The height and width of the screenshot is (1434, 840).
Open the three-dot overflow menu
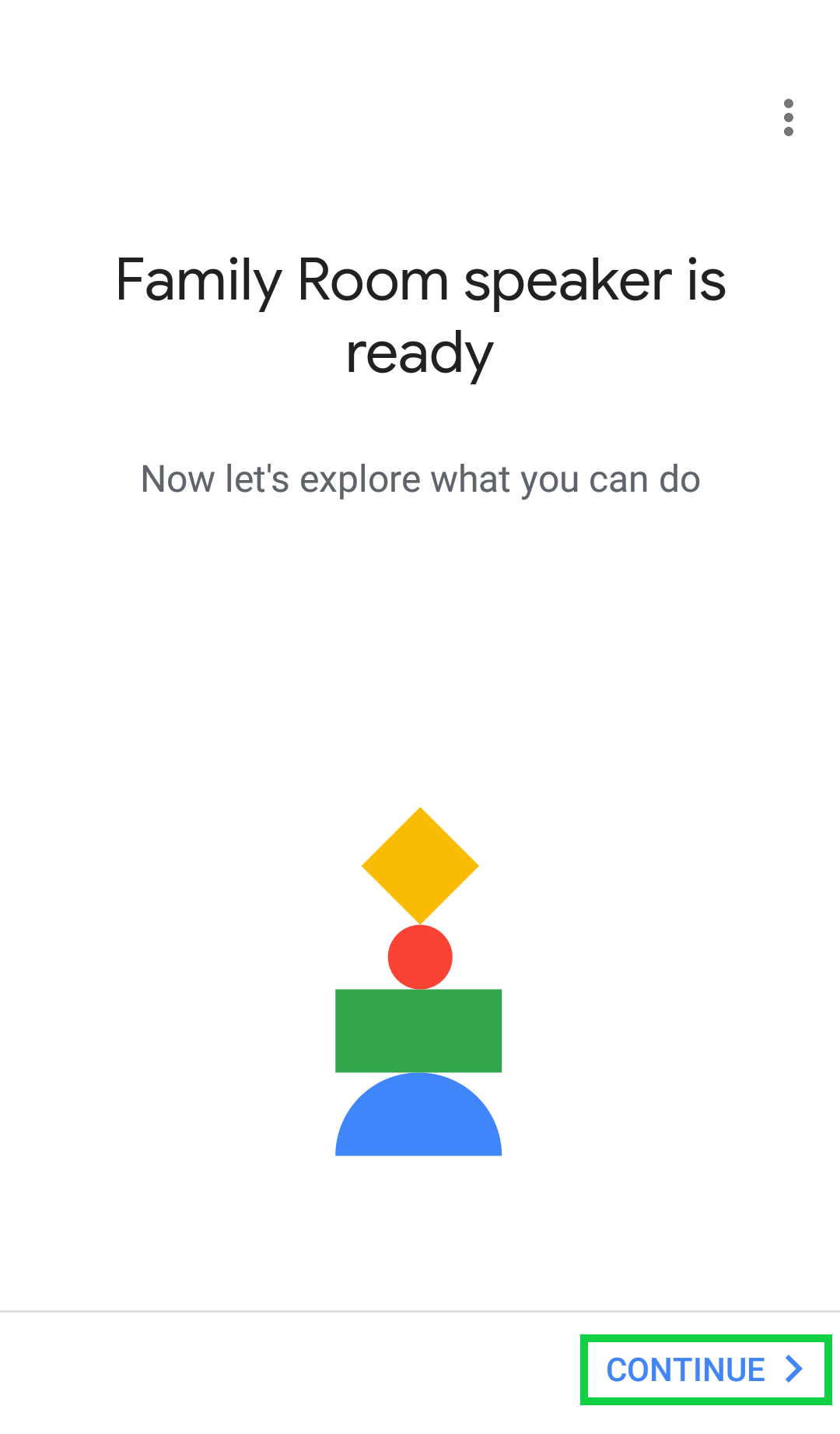tap(789, 117)
